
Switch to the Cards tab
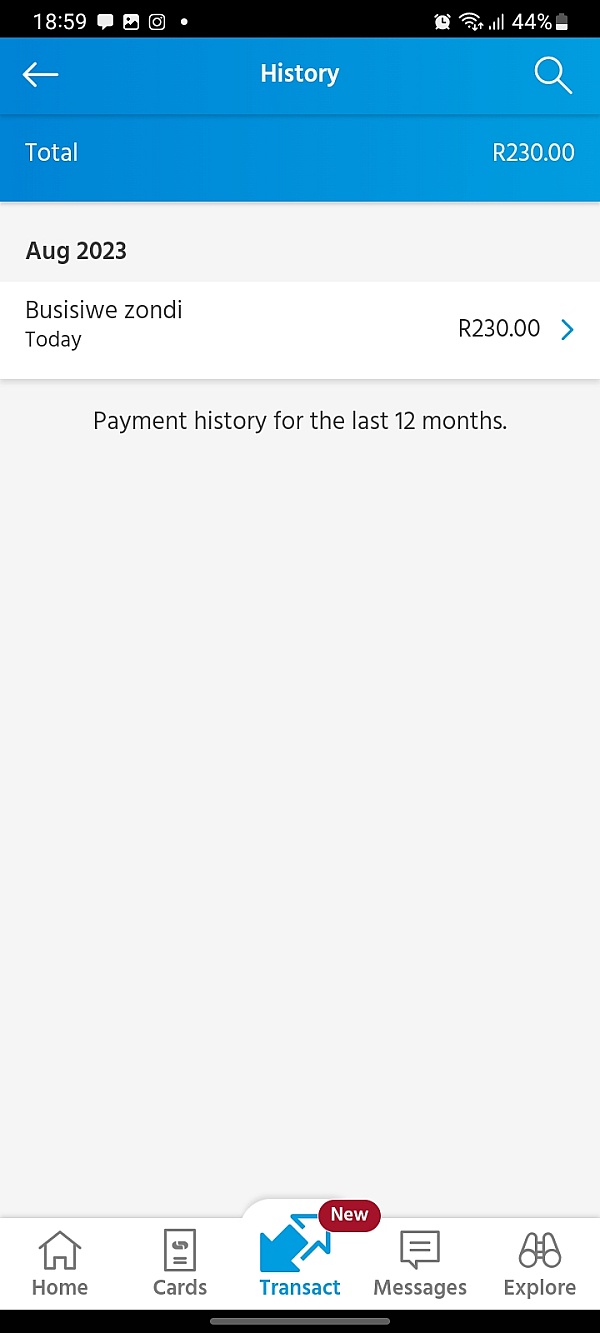coord(180,1263)
